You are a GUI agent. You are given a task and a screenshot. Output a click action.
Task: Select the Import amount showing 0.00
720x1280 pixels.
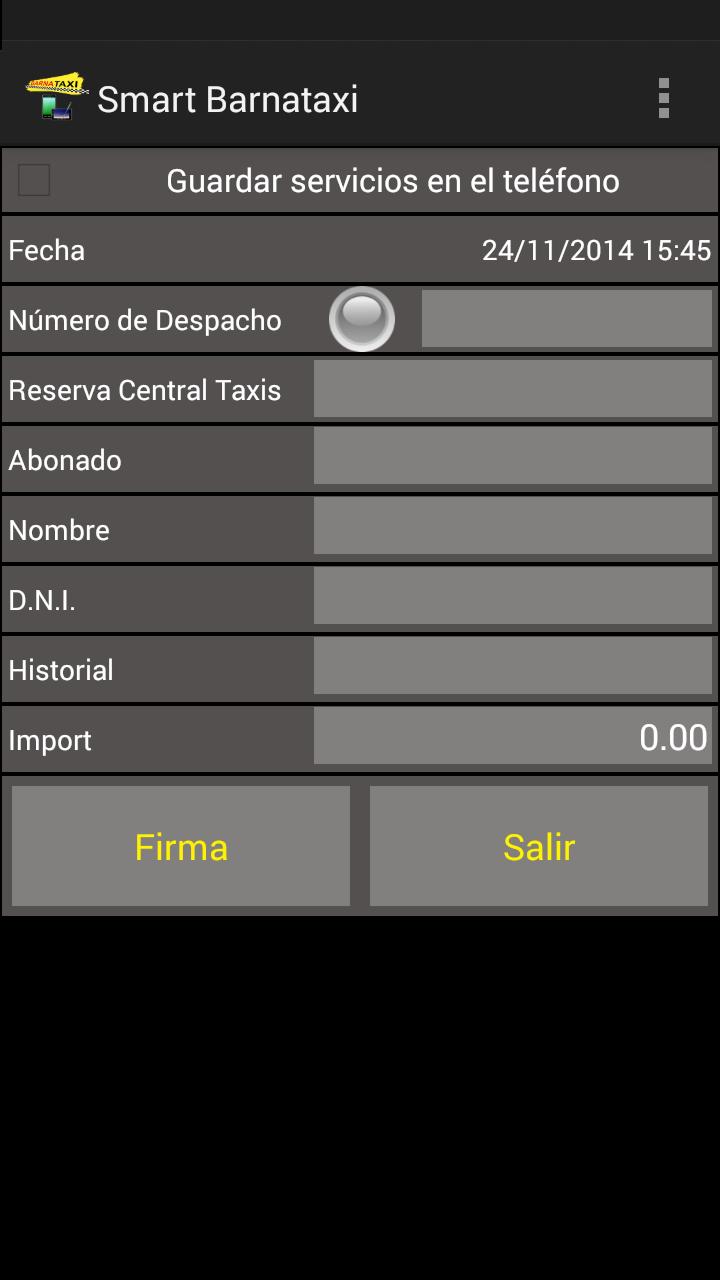click(513, 738)
